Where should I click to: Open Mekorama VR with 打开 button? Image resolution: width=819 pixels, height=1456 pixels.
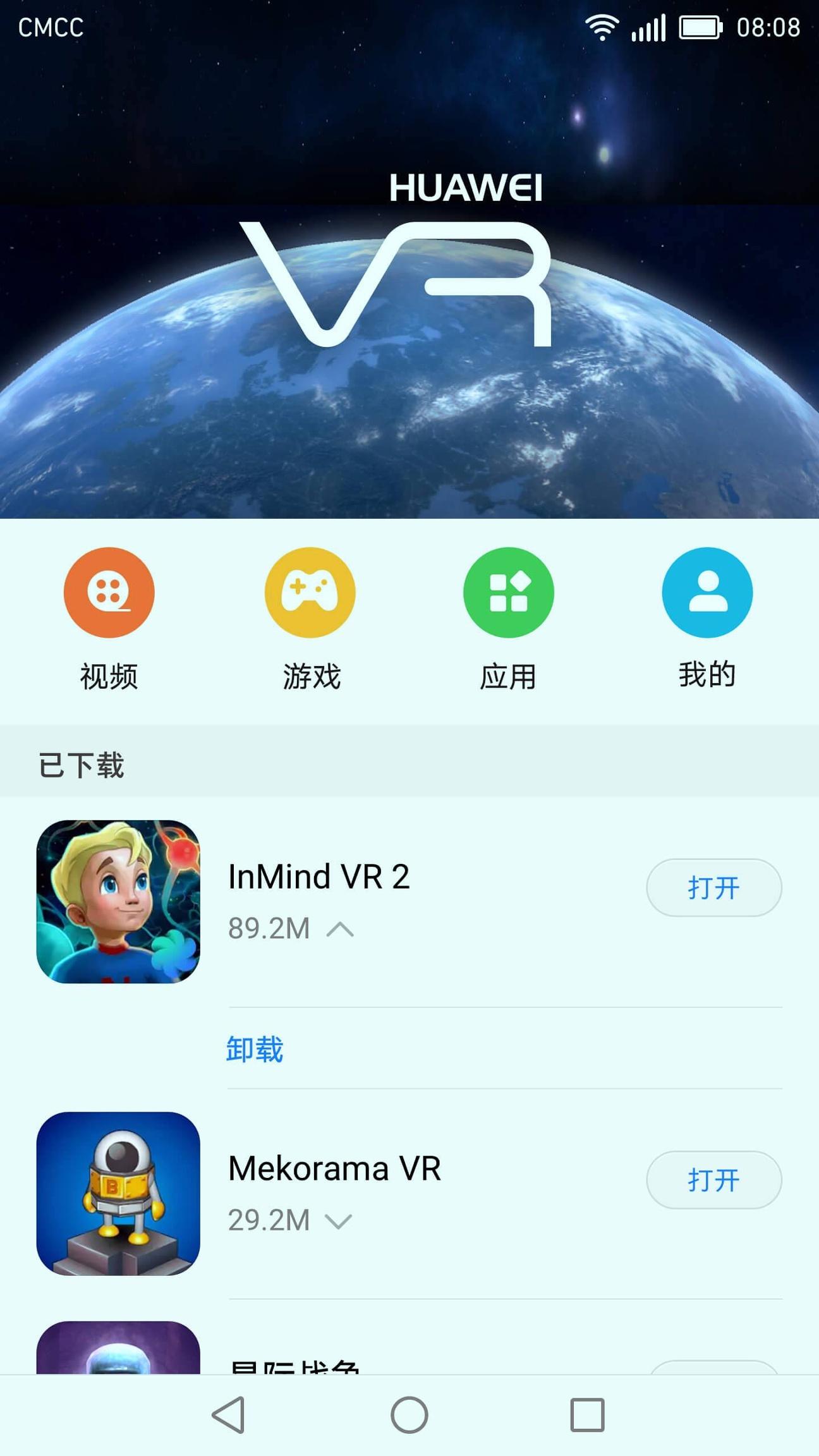(x=713, y=1180)
